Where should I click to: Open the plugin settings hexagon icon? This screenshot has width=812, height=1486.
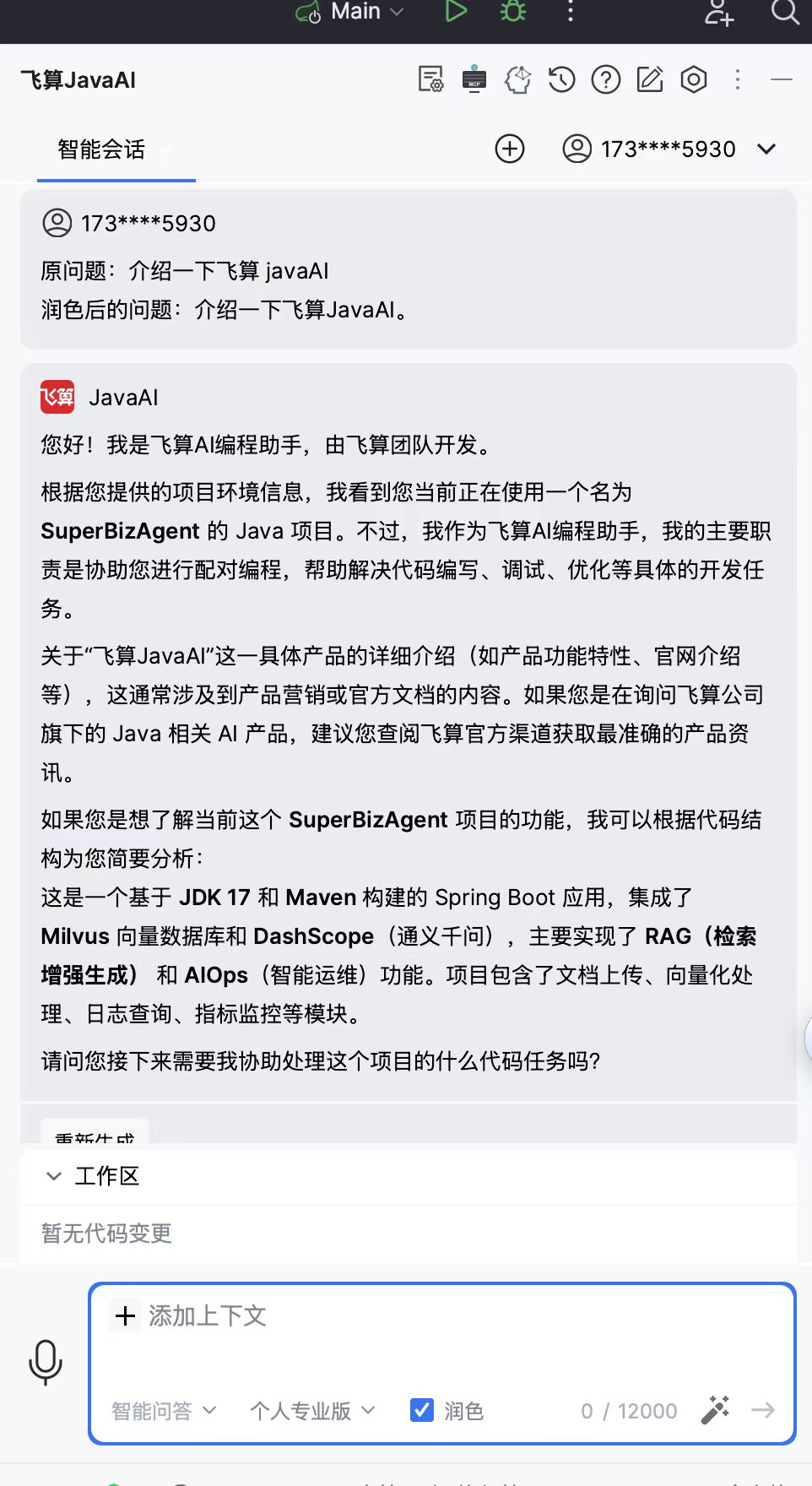tap(694, 79)
